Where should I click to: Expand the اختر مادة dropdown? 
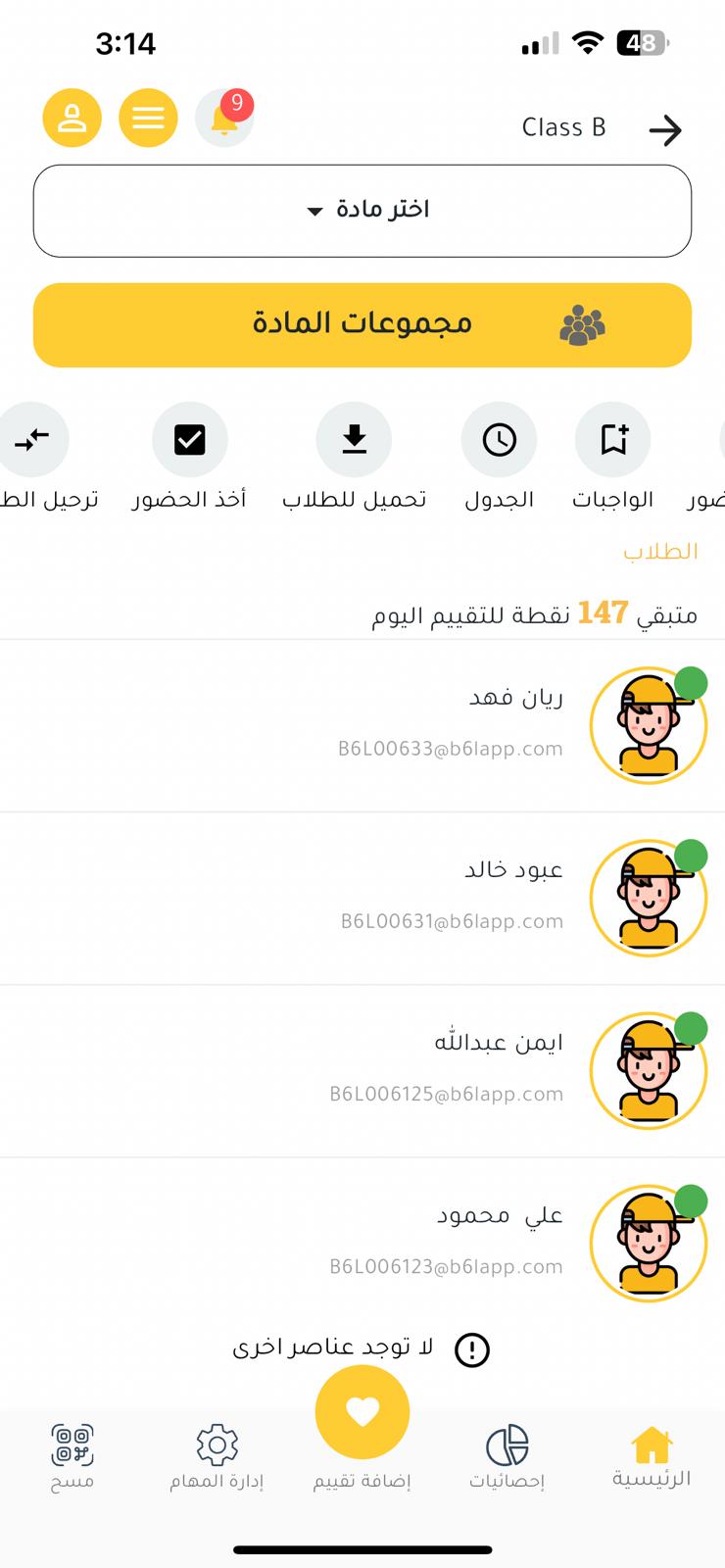point(362,211)
